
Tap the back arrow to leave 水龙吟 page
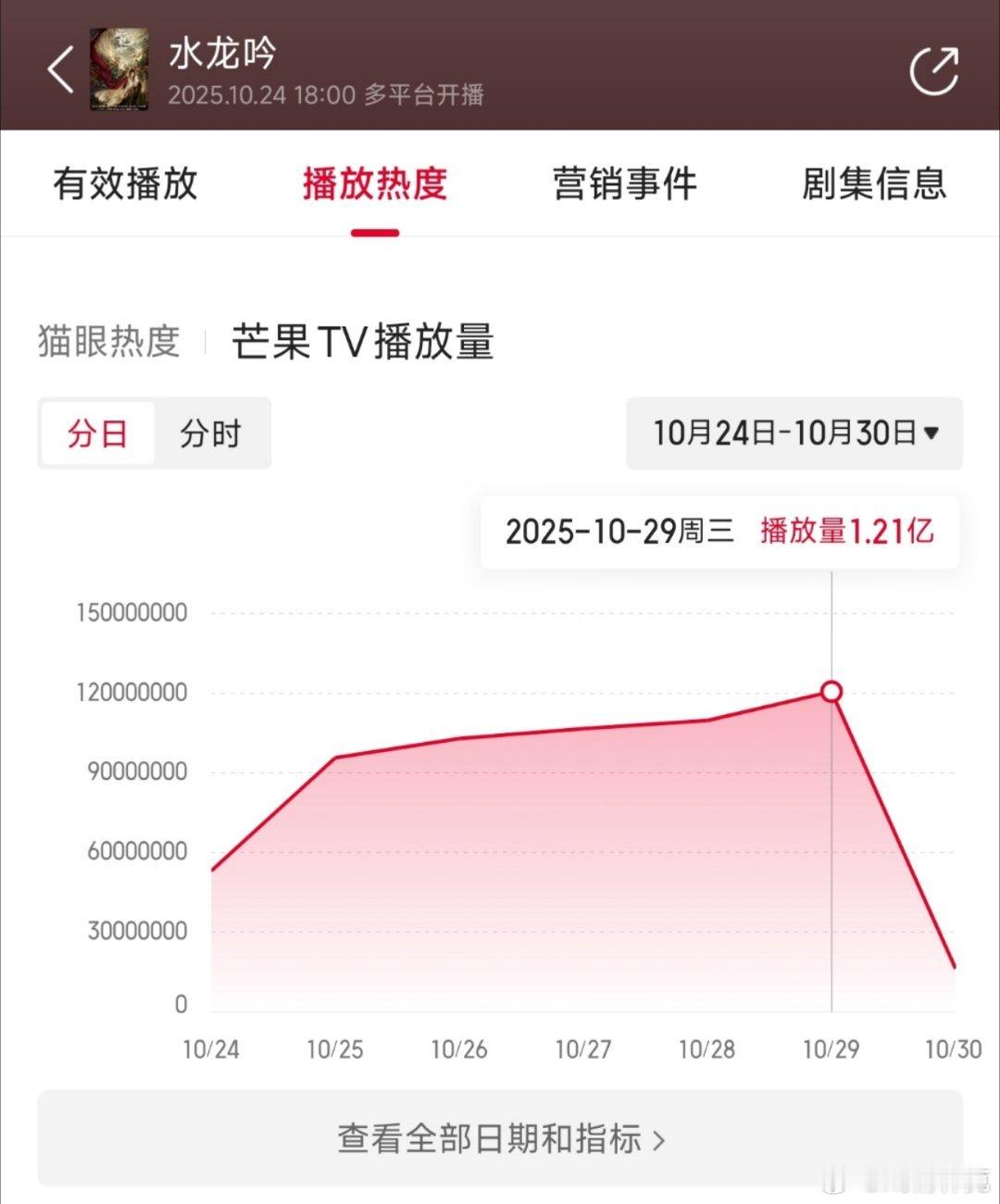59,69
